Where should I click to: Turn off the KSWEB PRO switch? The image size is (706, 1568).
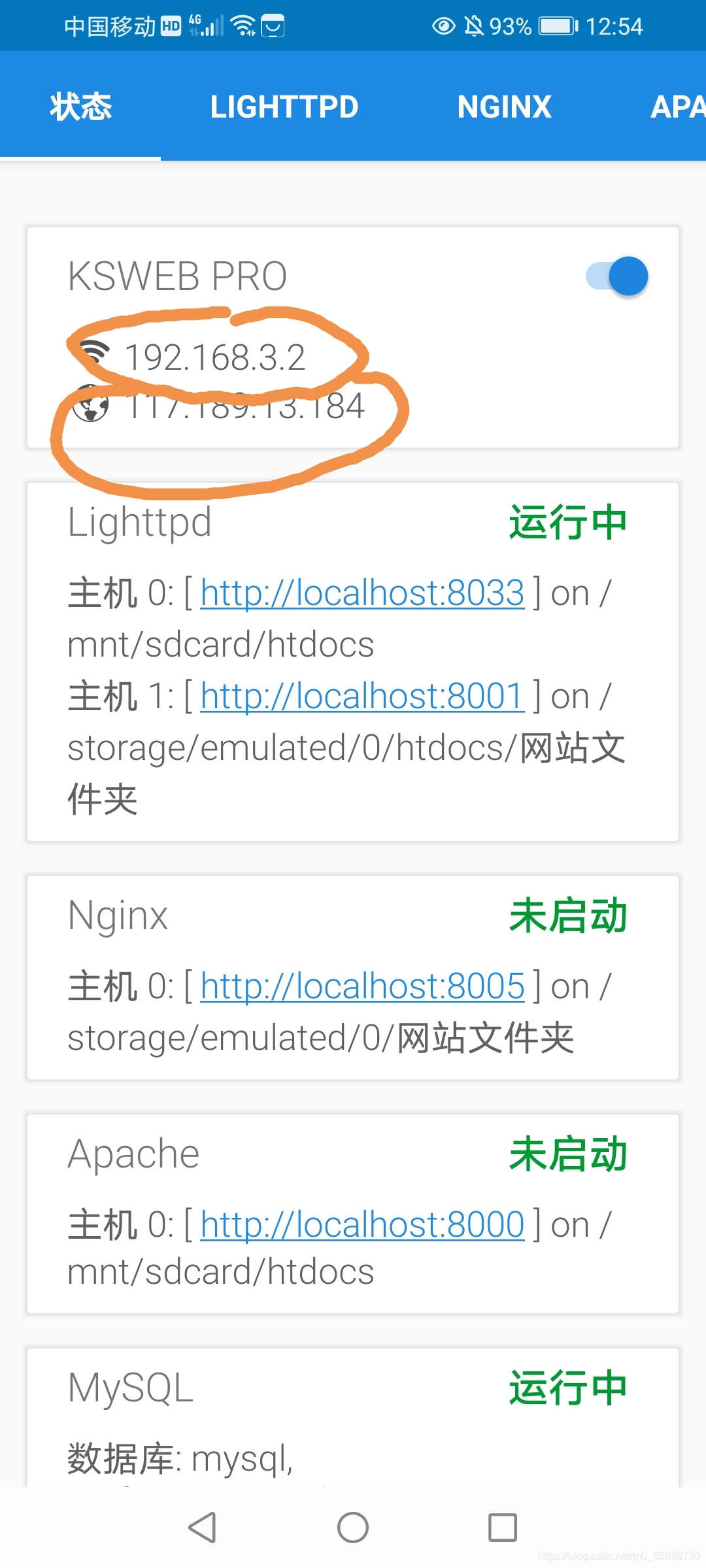(617, 276)
